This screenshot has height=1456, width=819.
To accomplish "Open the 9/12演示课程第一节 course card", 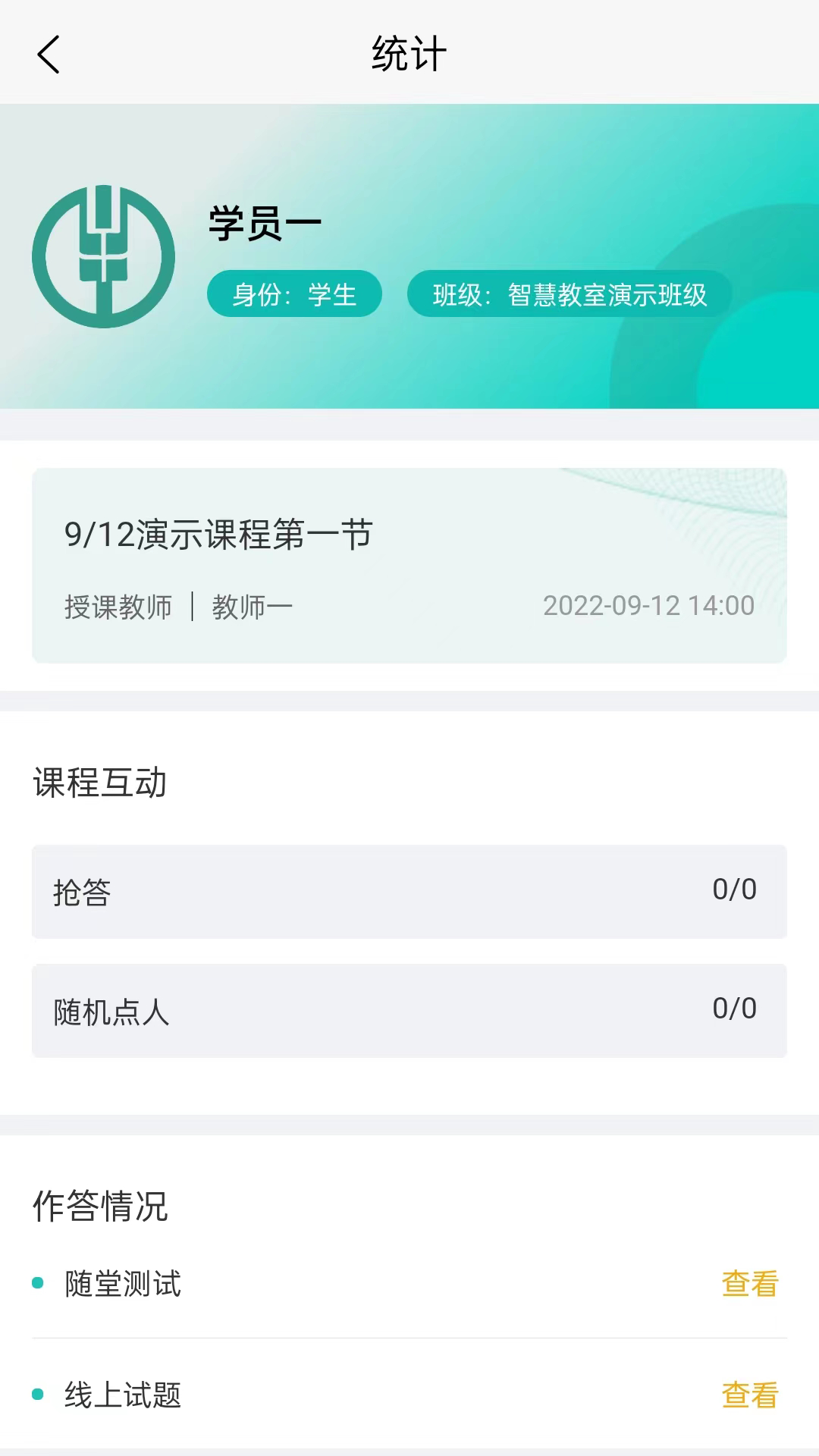I will (409, 565).
